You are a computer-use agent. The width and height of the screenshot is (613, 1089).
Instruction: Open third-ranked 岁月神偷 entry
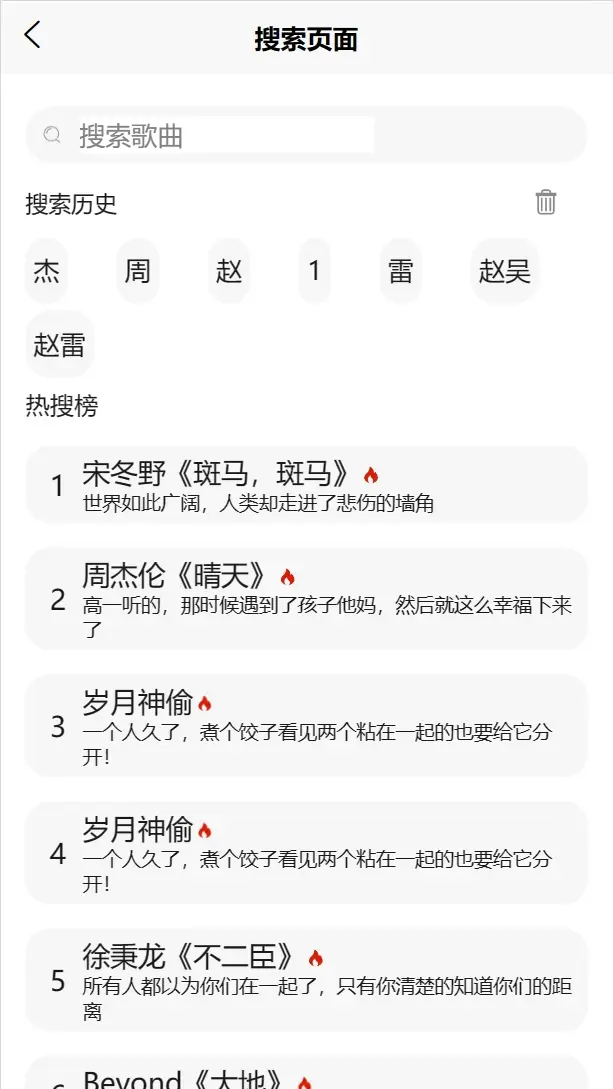pyautogui.click(x=306, y=726)
